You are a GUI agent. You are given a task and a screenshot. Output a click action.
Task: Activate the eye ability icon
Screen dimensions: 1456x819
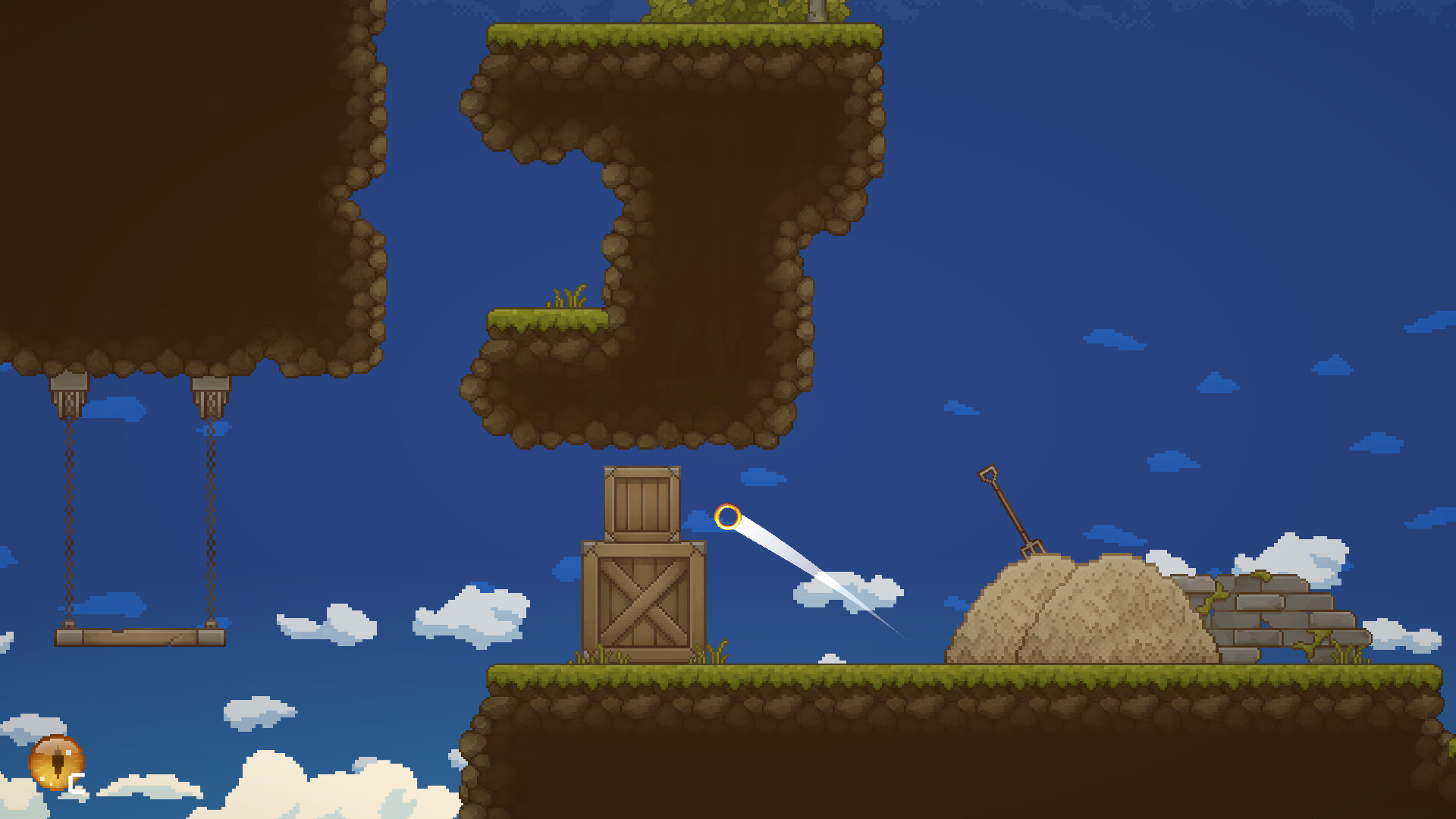coord(56,761)
